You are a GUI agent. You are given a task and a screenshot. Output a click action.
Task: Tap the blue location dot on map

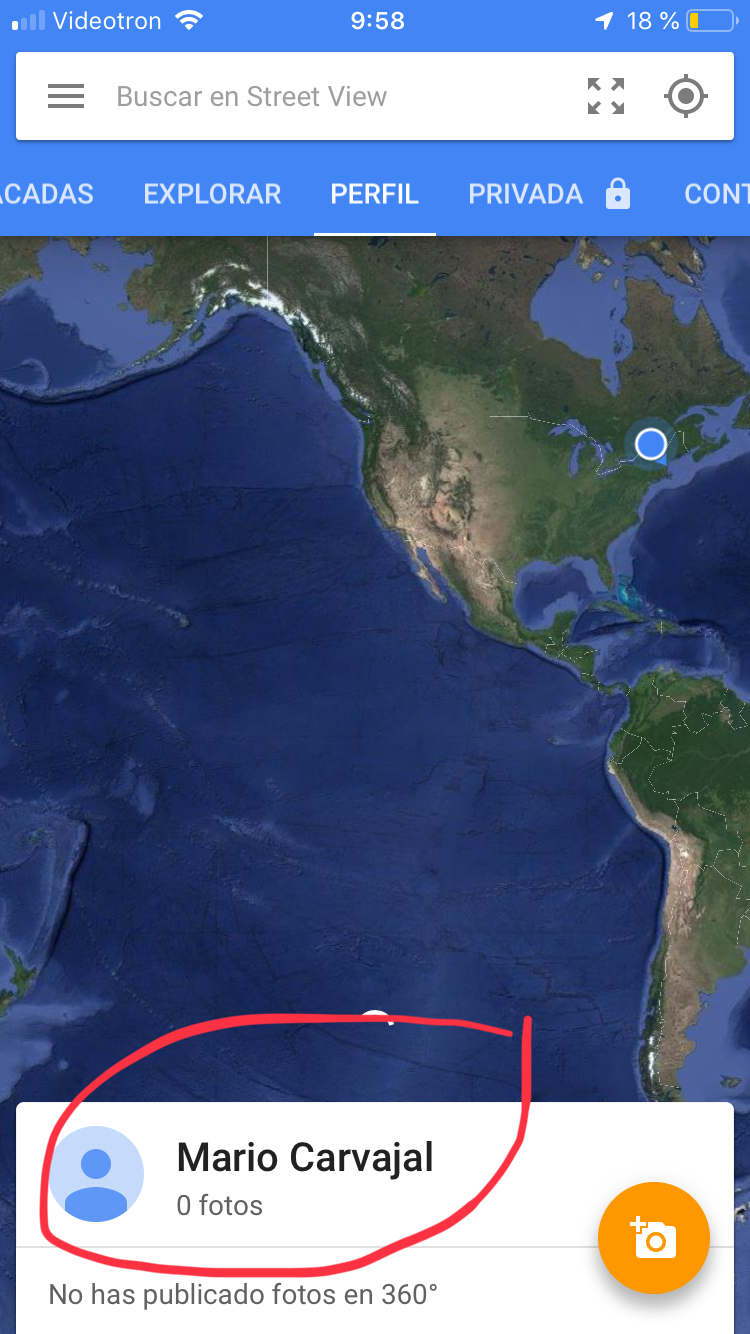(x=651, y=443)
